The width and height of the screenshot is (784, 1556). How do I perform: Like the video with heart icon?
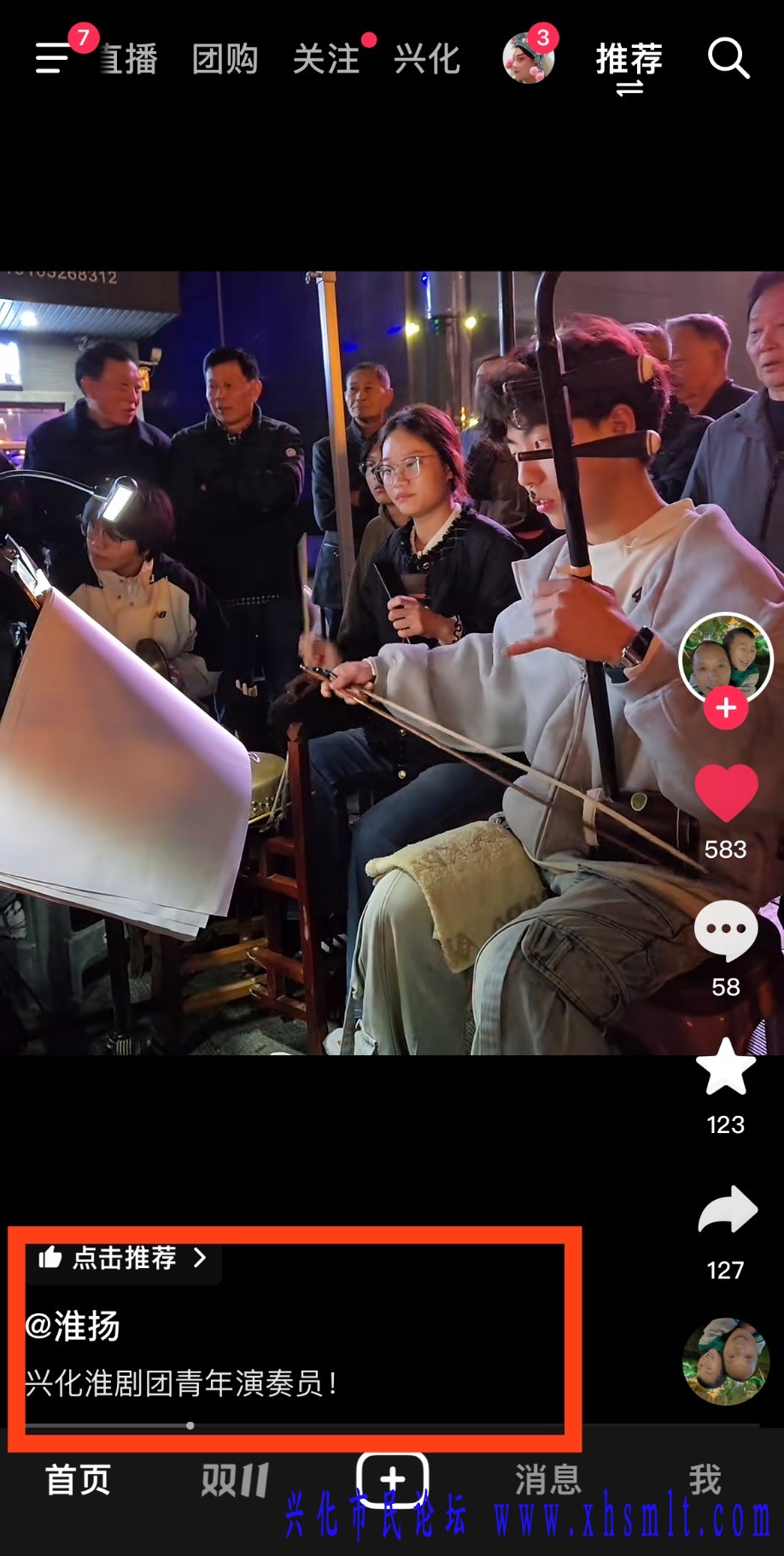tap(726, 795)
